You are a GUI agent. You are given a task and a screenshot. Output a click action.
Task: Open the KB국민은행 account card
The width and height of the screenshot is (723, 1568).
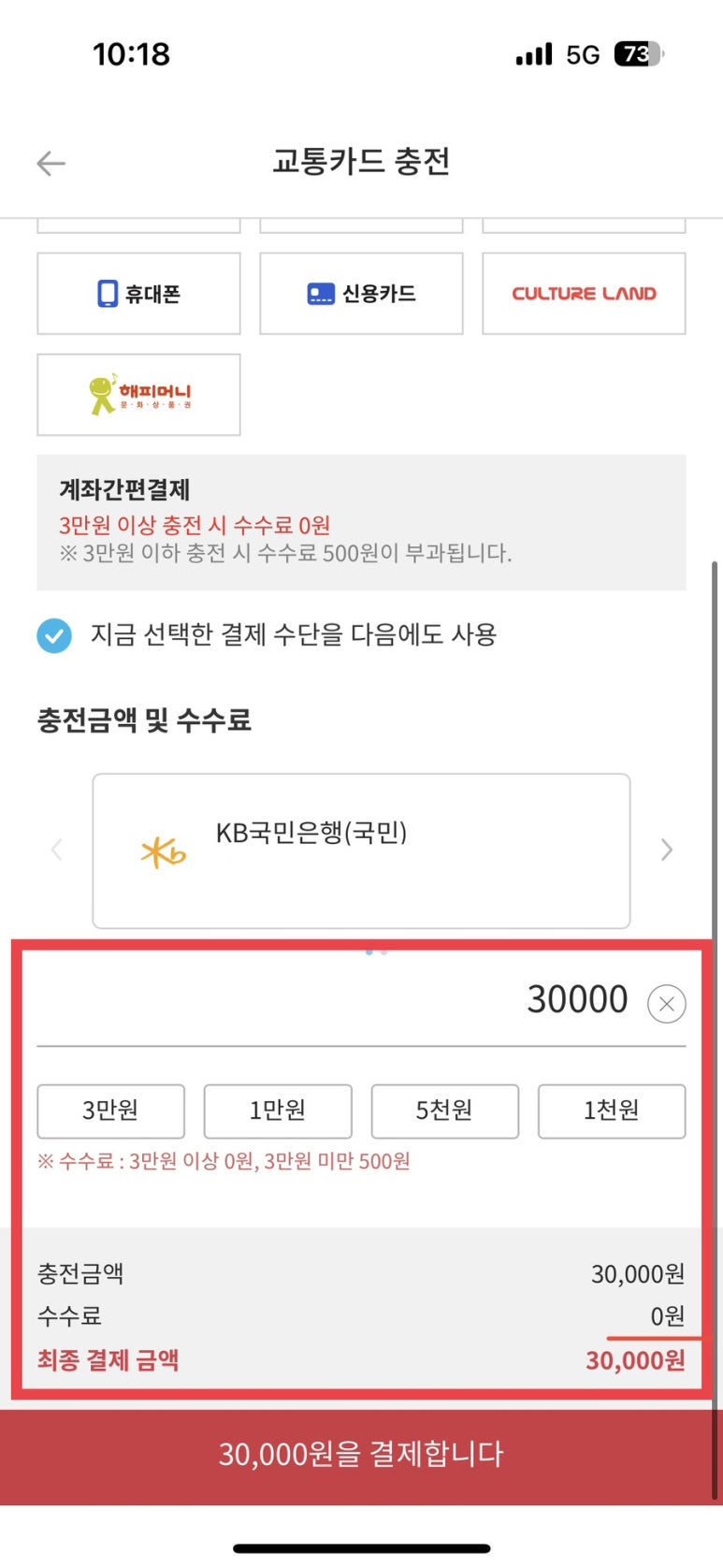click(361, 851)
